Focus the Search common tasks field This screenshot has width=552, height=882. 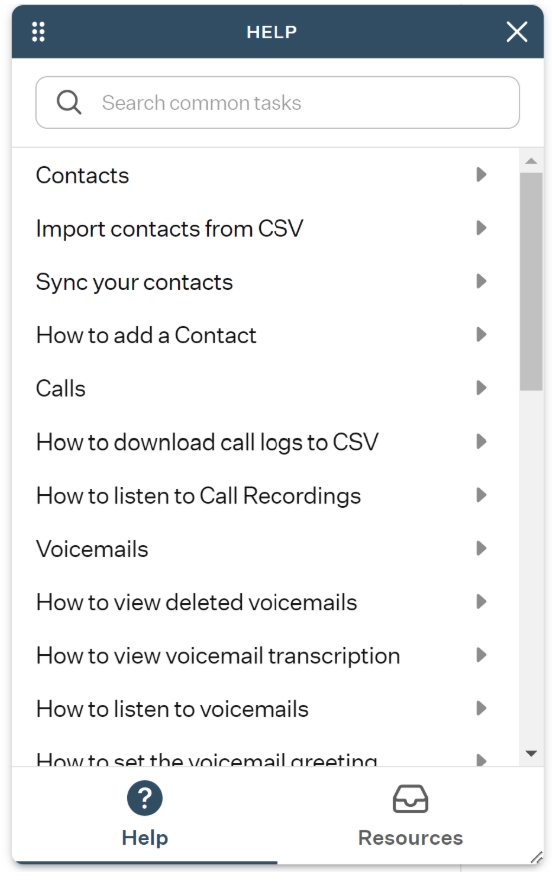pyautogui.click(x=277, y=102)
